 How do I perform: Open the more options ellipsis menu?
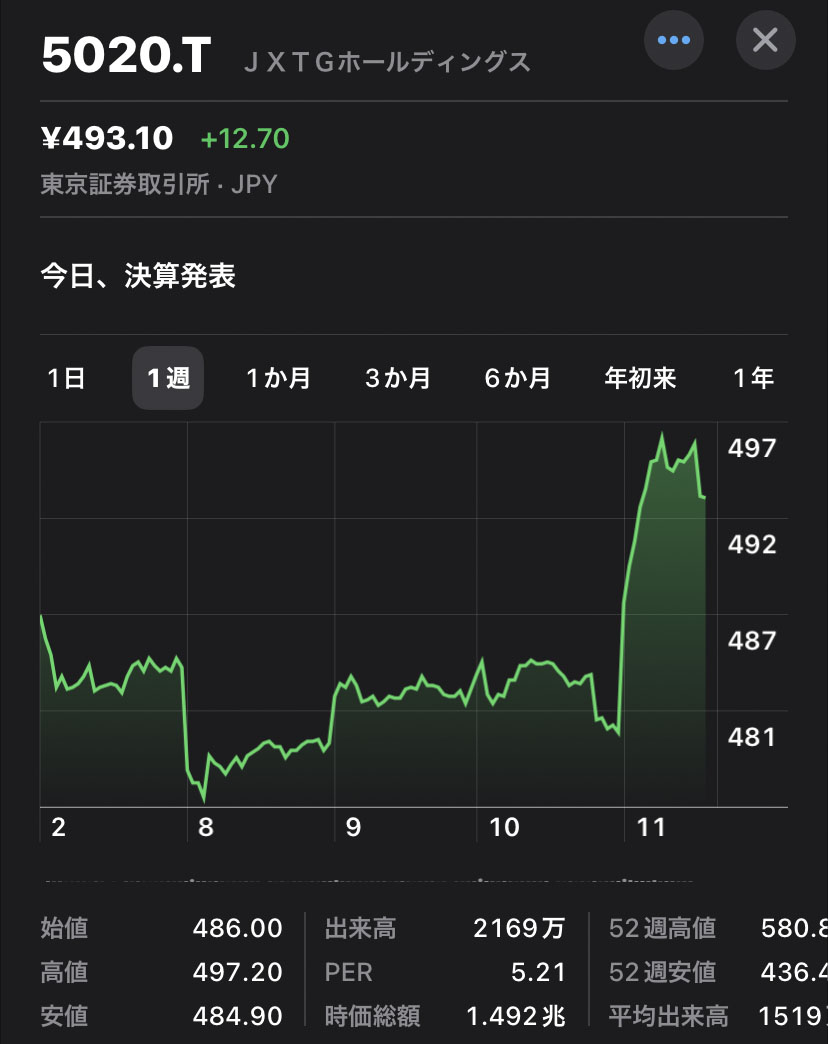(674, 40)
